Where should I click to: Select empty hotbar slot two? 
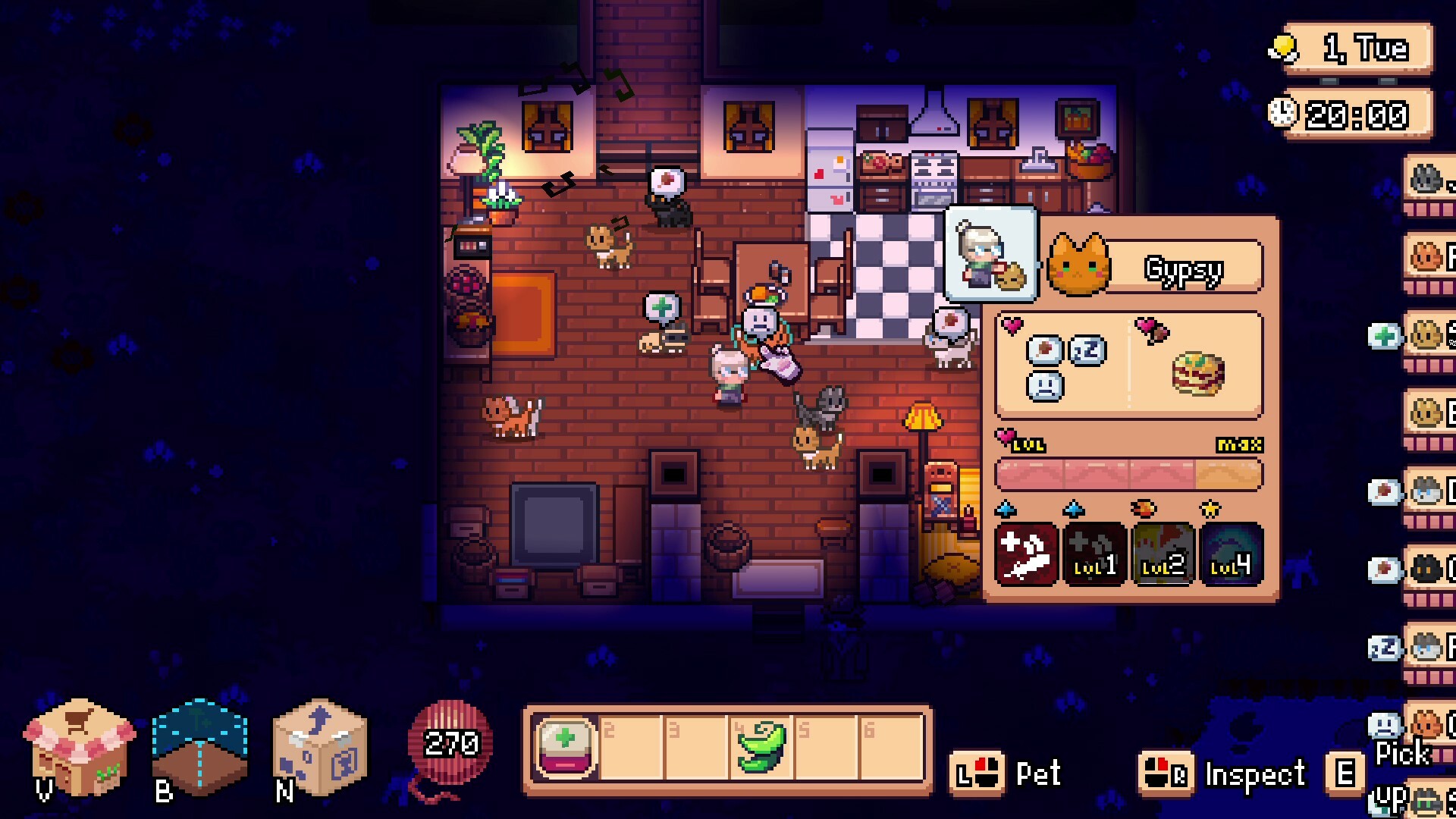coord(631,748)
